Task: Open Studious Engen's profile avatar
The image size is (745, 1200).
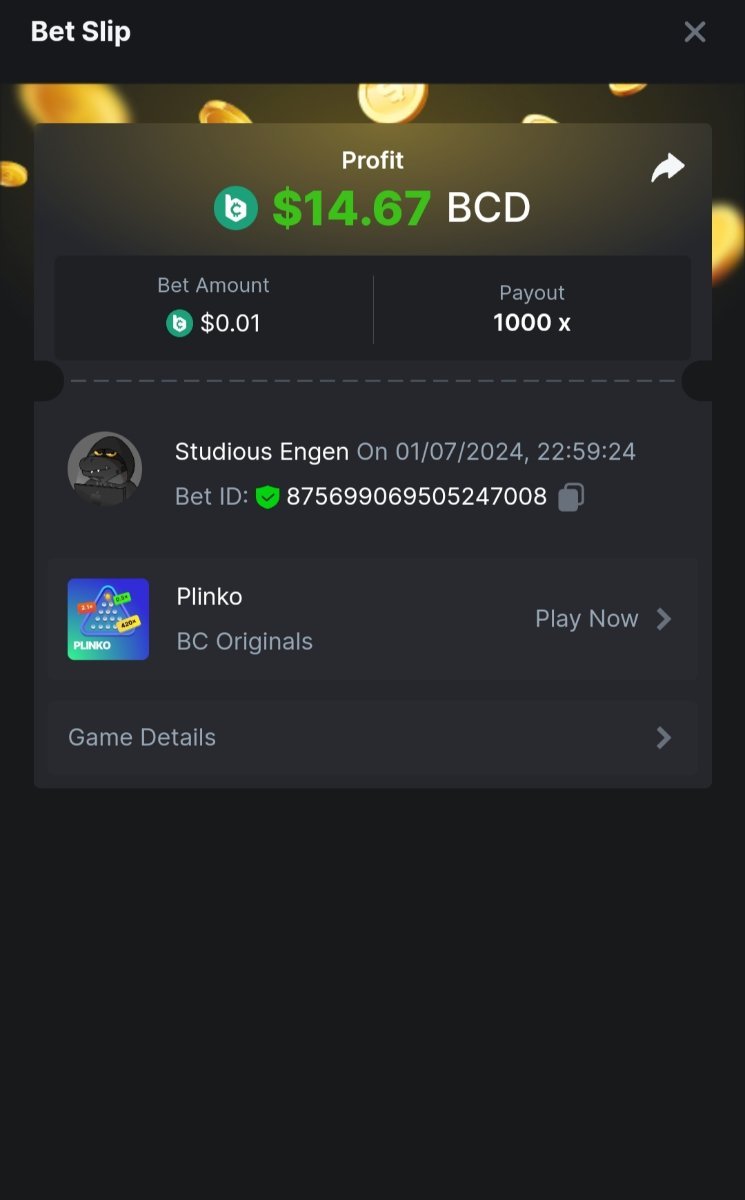Action: click(105, 469)
